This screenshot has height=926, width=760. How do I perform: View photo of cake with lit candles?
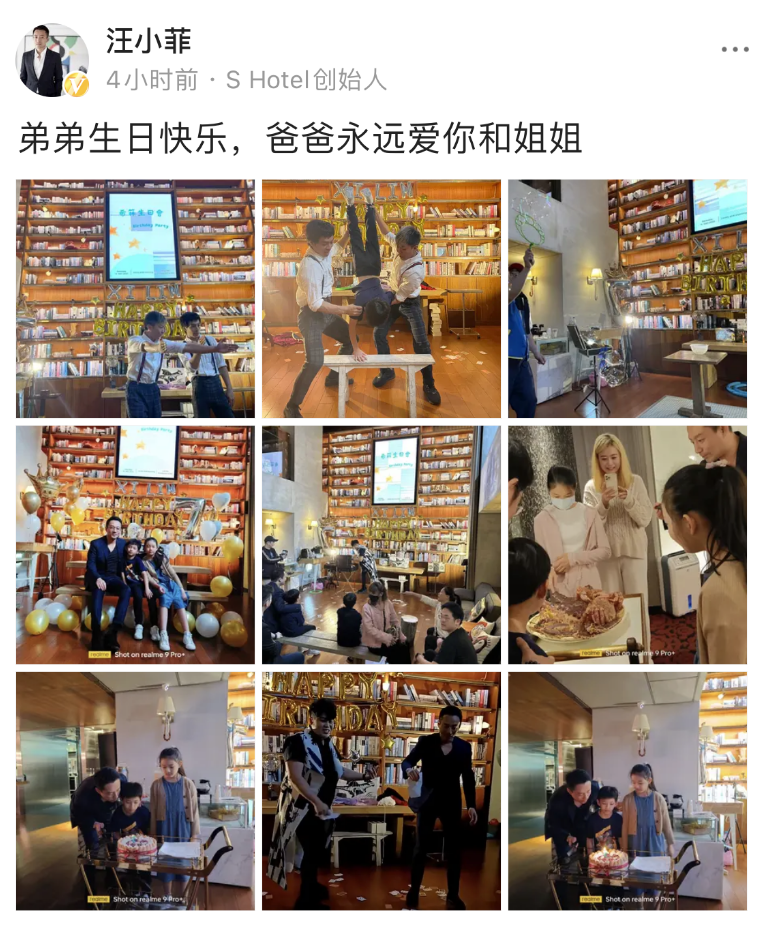point(627,790)
